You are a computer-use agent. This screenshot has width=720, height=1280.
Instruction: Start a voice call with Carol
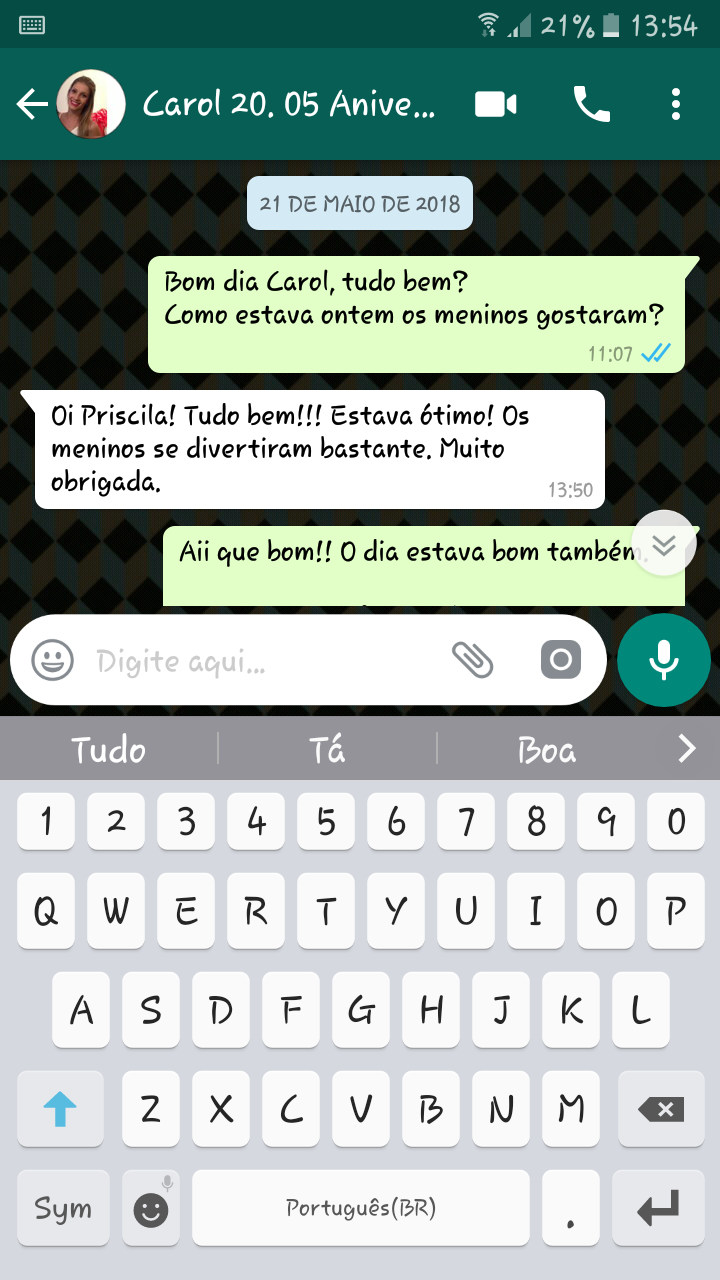point(591,104)
